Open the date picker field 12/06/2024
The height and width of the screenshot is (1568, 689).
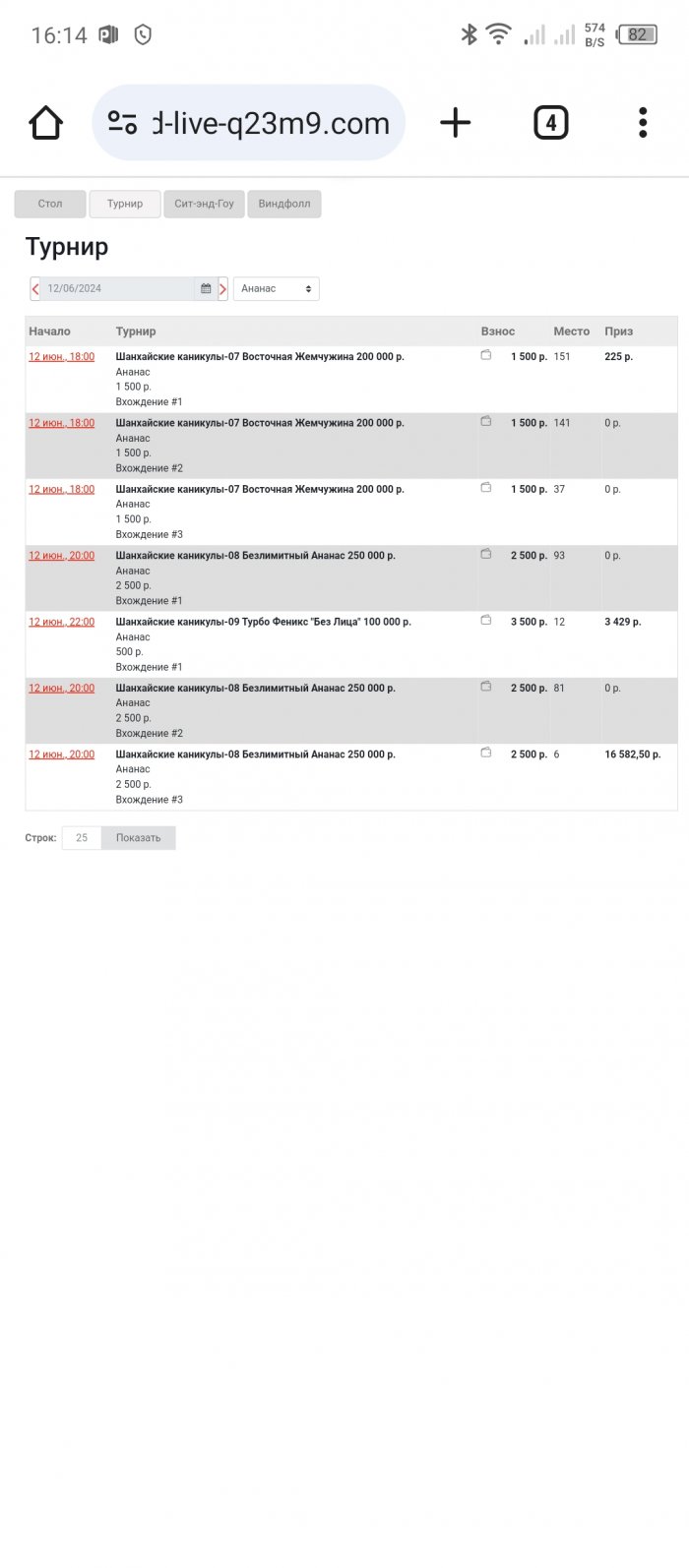point(118,288)
